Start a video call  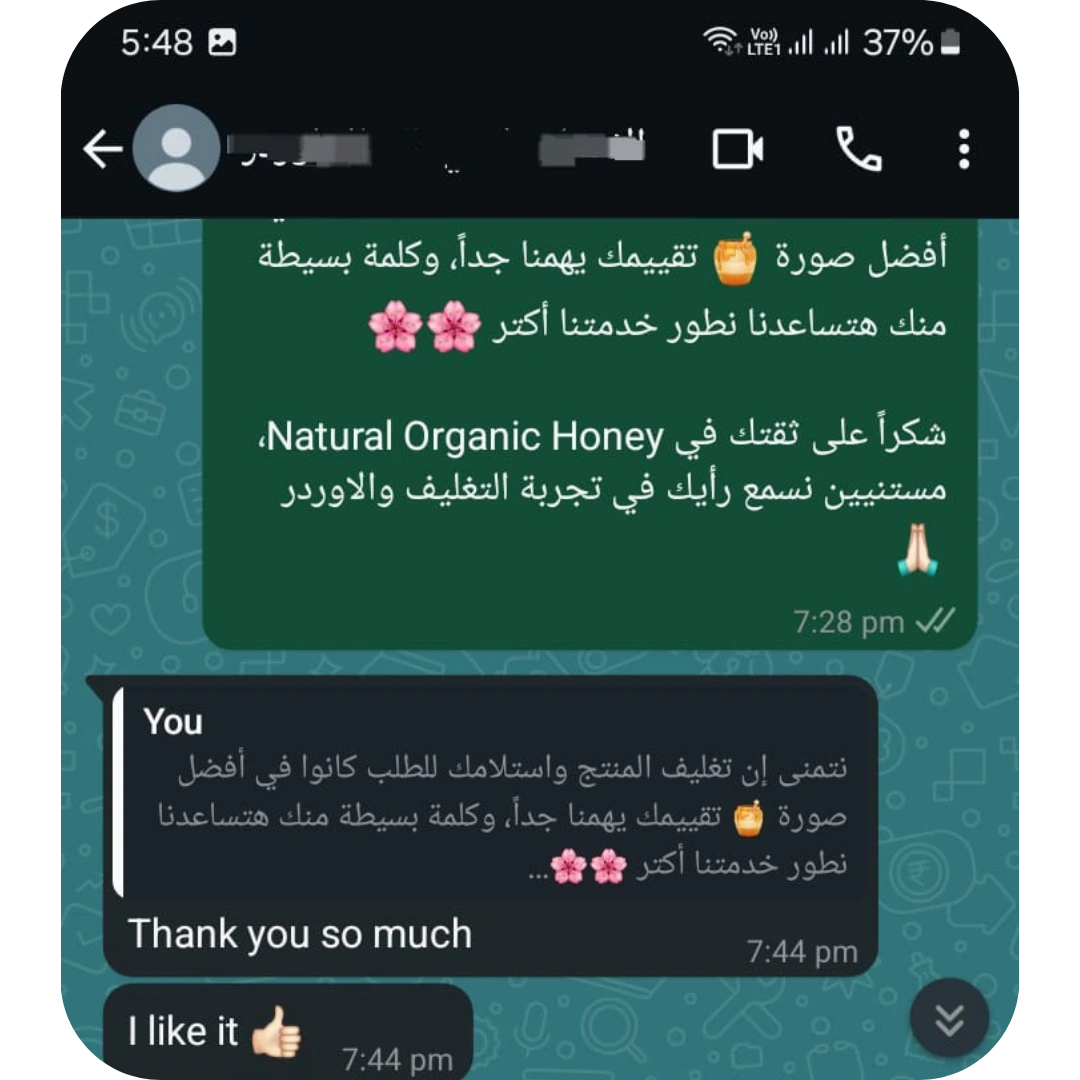(x=738, y=150)
